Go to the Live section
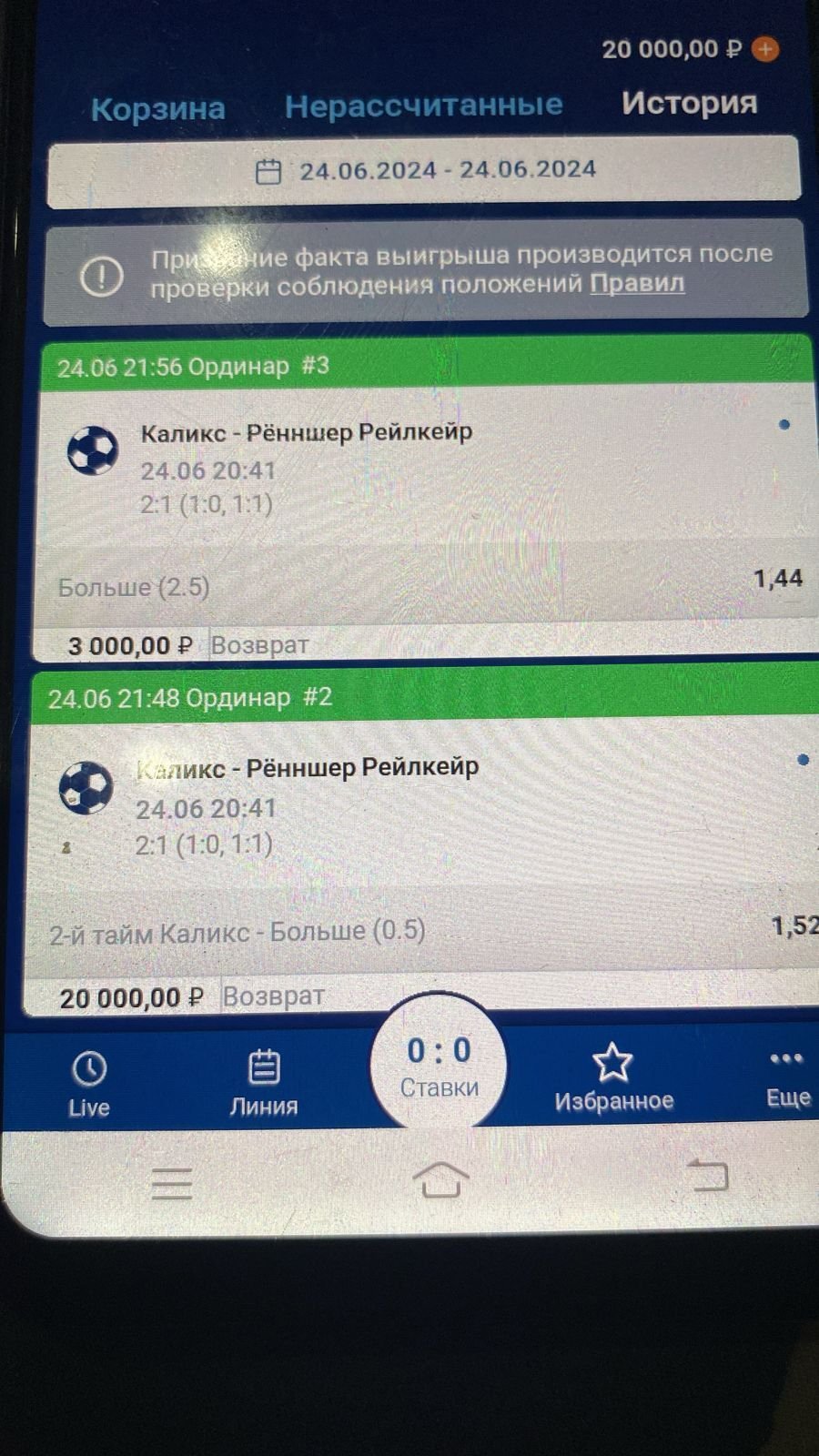819x1456 pixels. [89, 1084]
